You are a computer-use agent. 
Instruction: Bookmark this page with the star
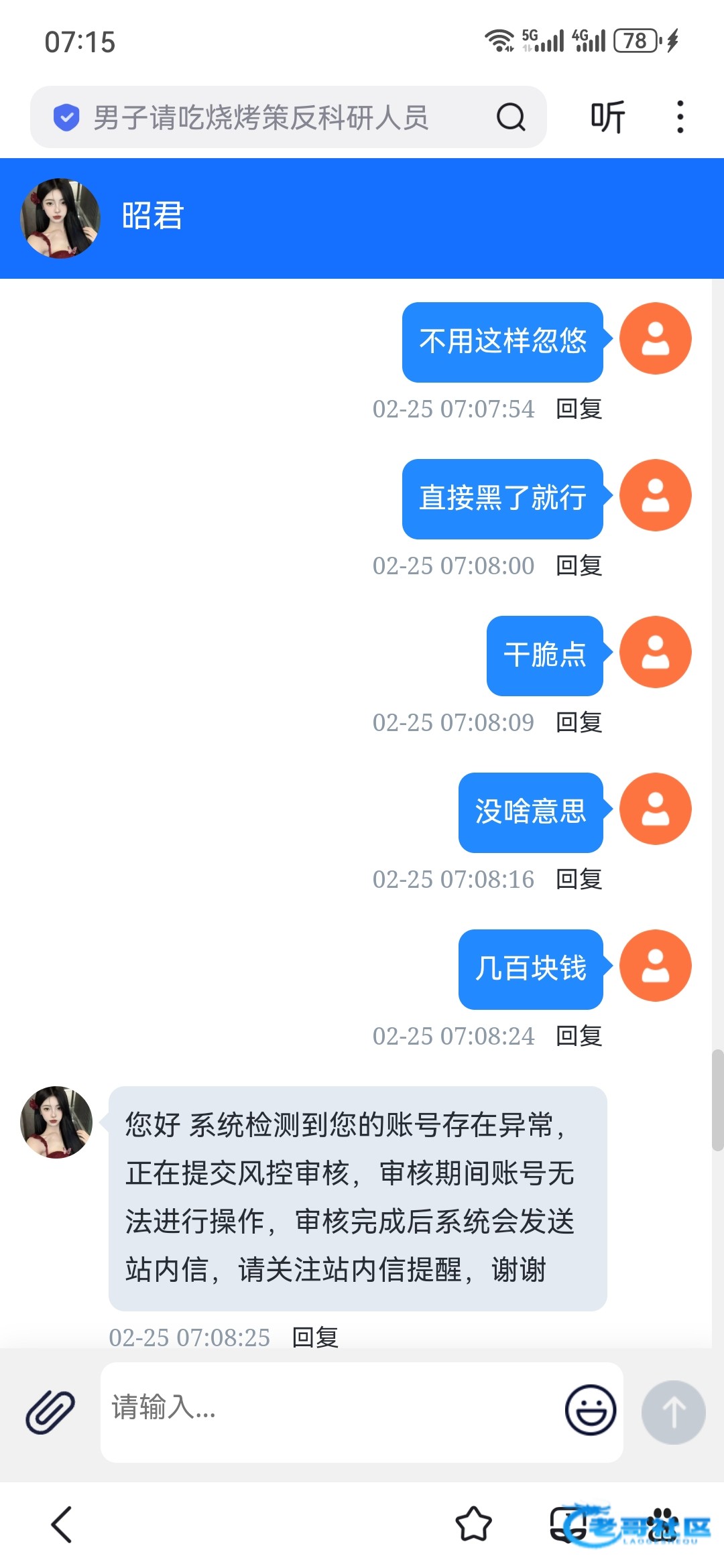pos(473,1524)
